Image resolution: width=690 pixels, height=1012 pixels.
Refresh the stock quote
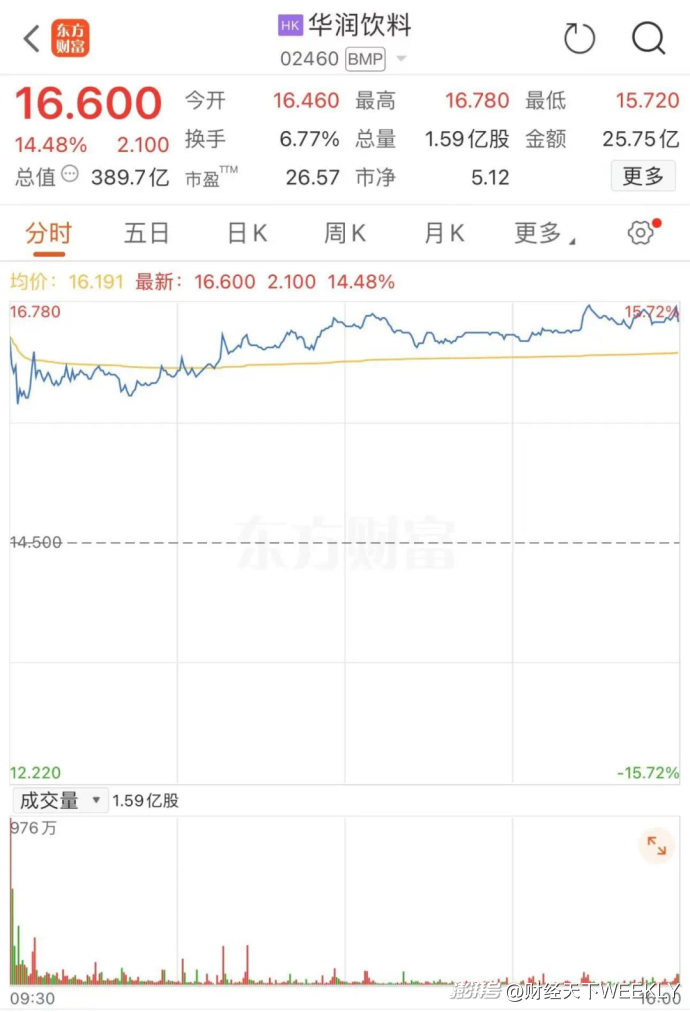[579, 39]
